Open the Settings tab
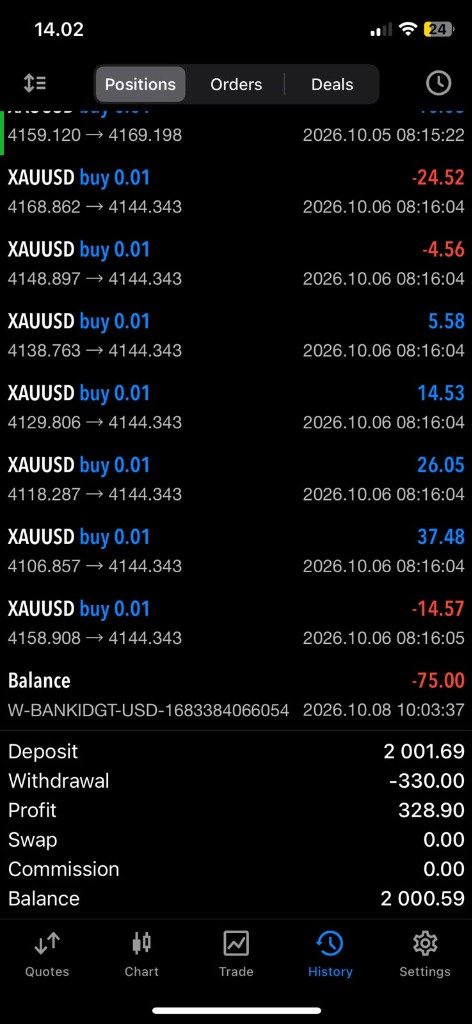 (x=424, y=954)
